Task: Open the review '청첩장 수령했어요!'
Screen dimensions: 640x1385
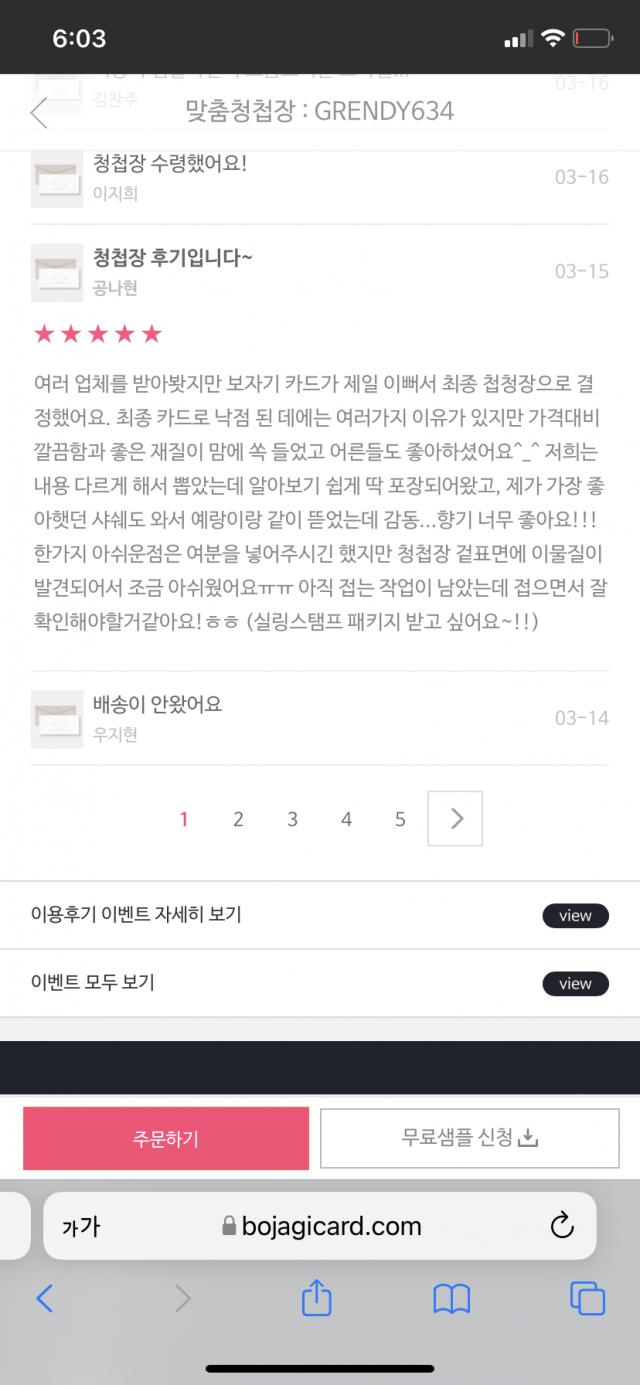Action: [x=170, y=164]
